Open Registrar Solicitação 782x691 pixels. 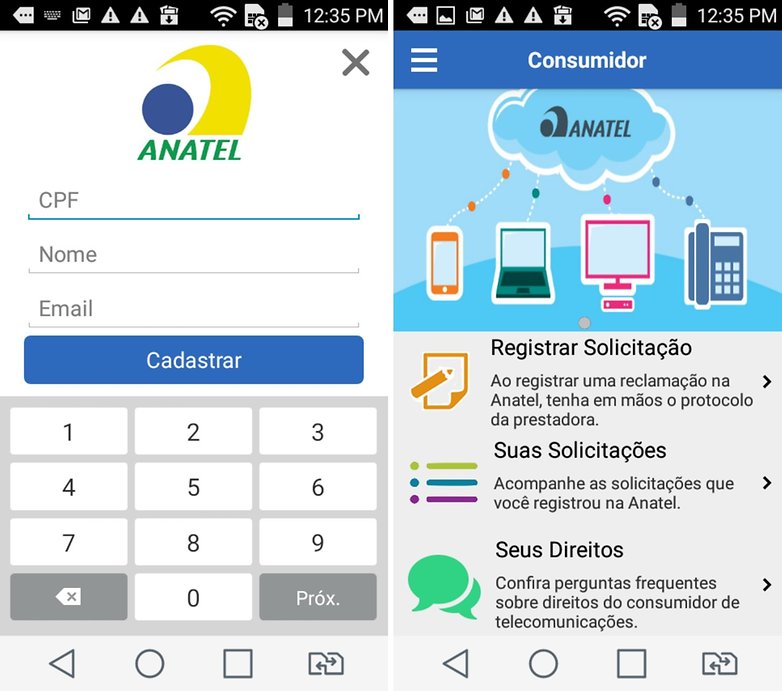click(590, 382)
